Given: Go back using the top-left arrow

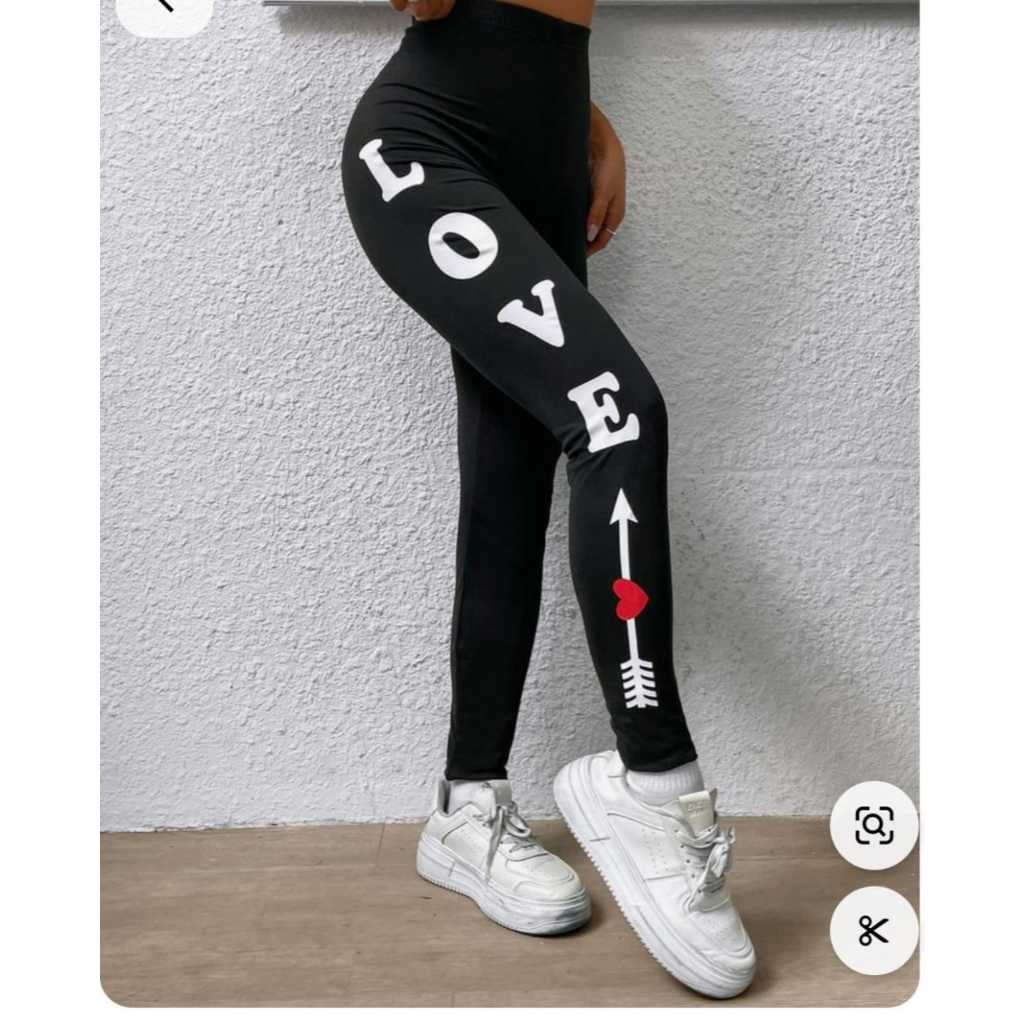Looking at the screenshot, I should coord(165,8).
